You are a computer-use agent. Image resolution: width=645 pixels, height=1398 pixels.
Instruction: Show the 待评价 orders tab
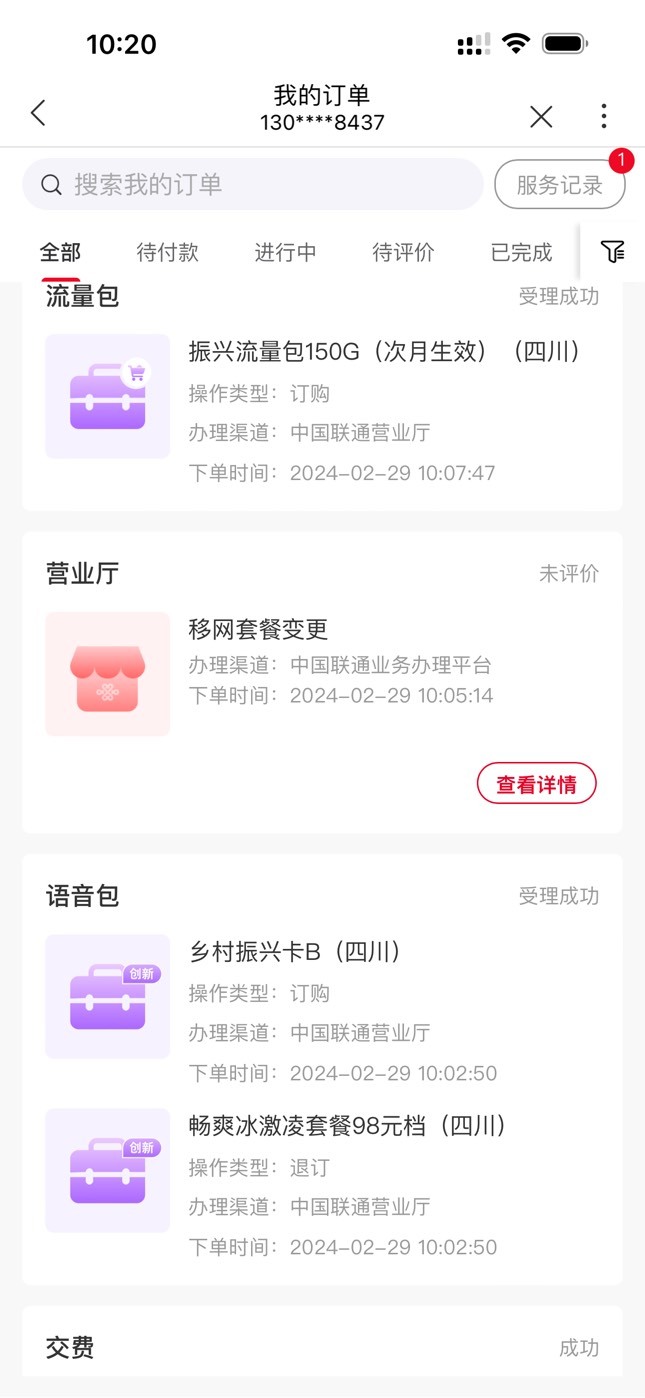pos(403,252)
